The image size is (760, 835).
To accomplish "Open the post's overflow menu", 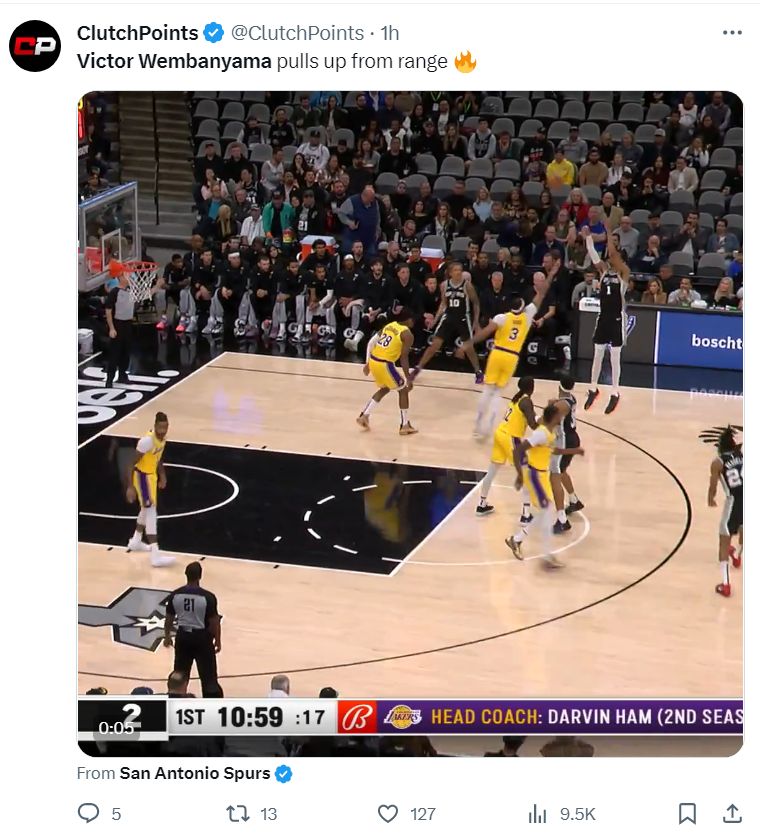I will tap(732, 32).
